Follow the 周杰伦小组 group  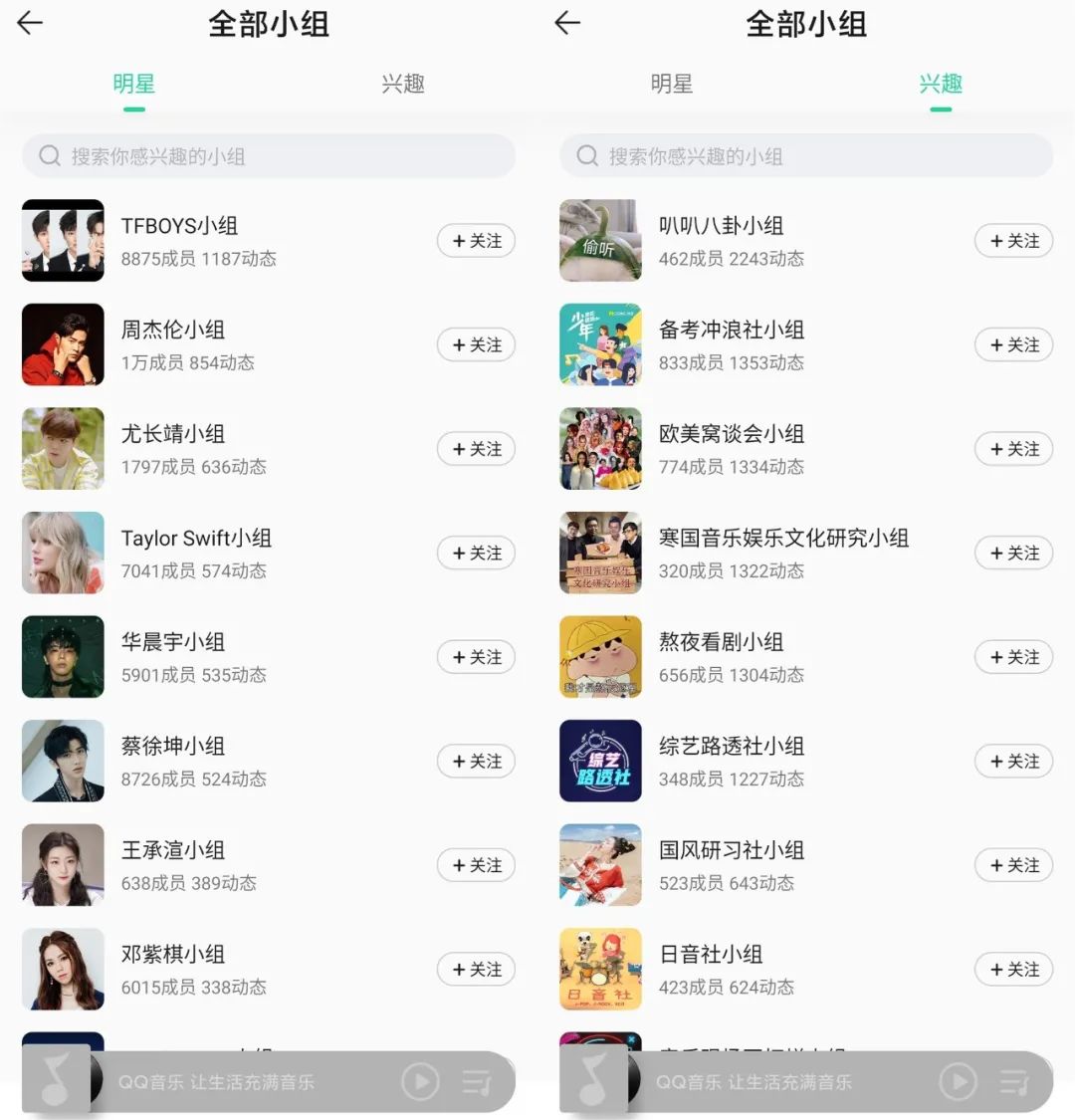476,344
